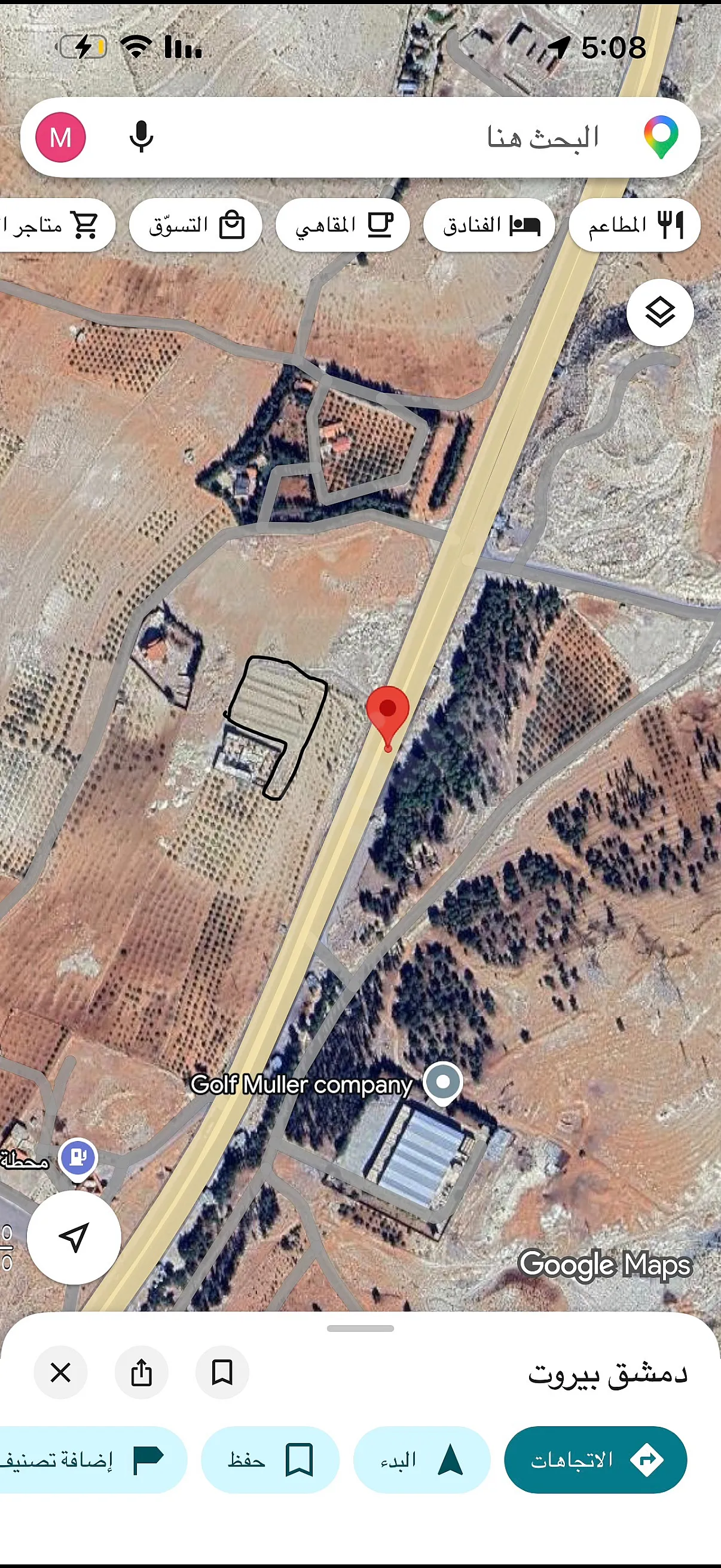Select the المطاعم restaurants chip

[634, 225]
